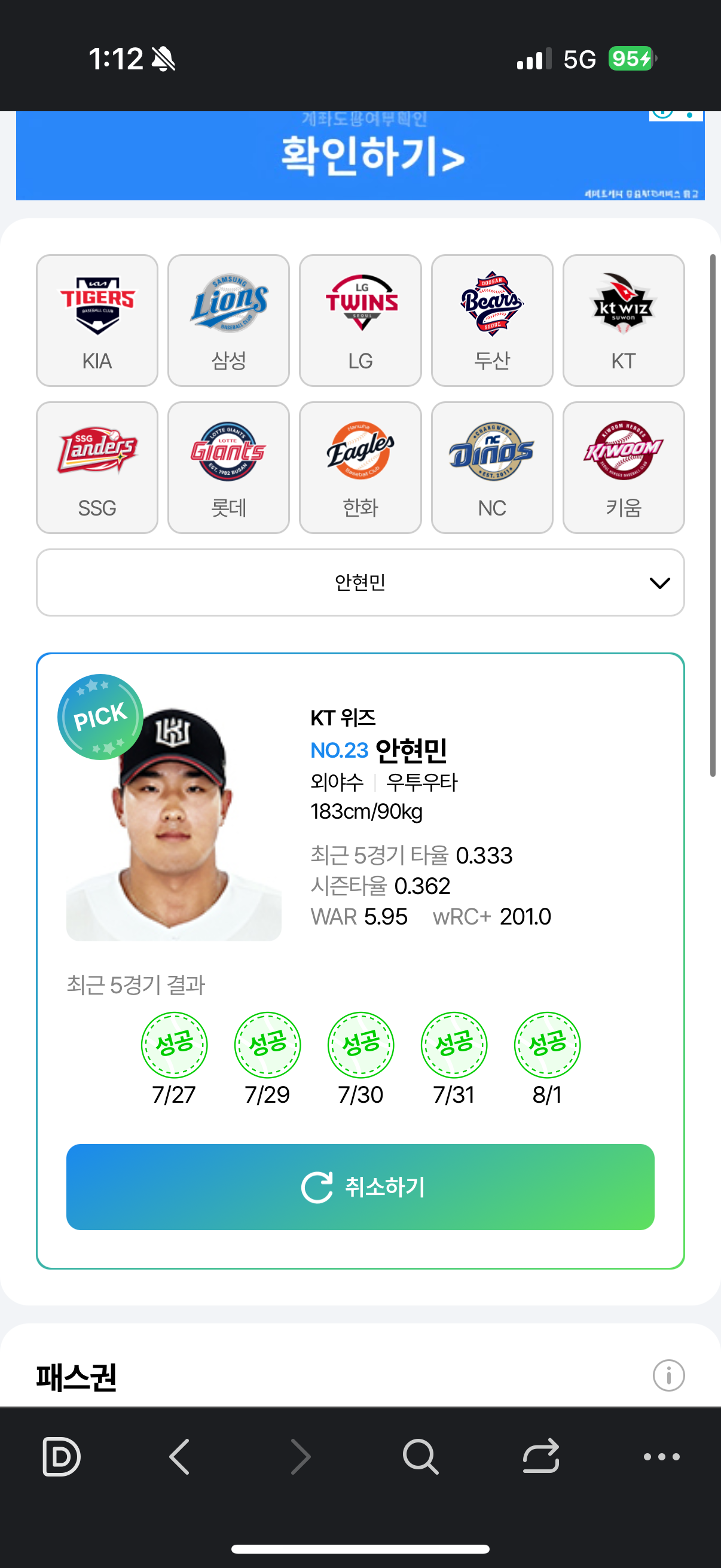Go back in the browser
721x1568 pixels.
[179, 1457]
